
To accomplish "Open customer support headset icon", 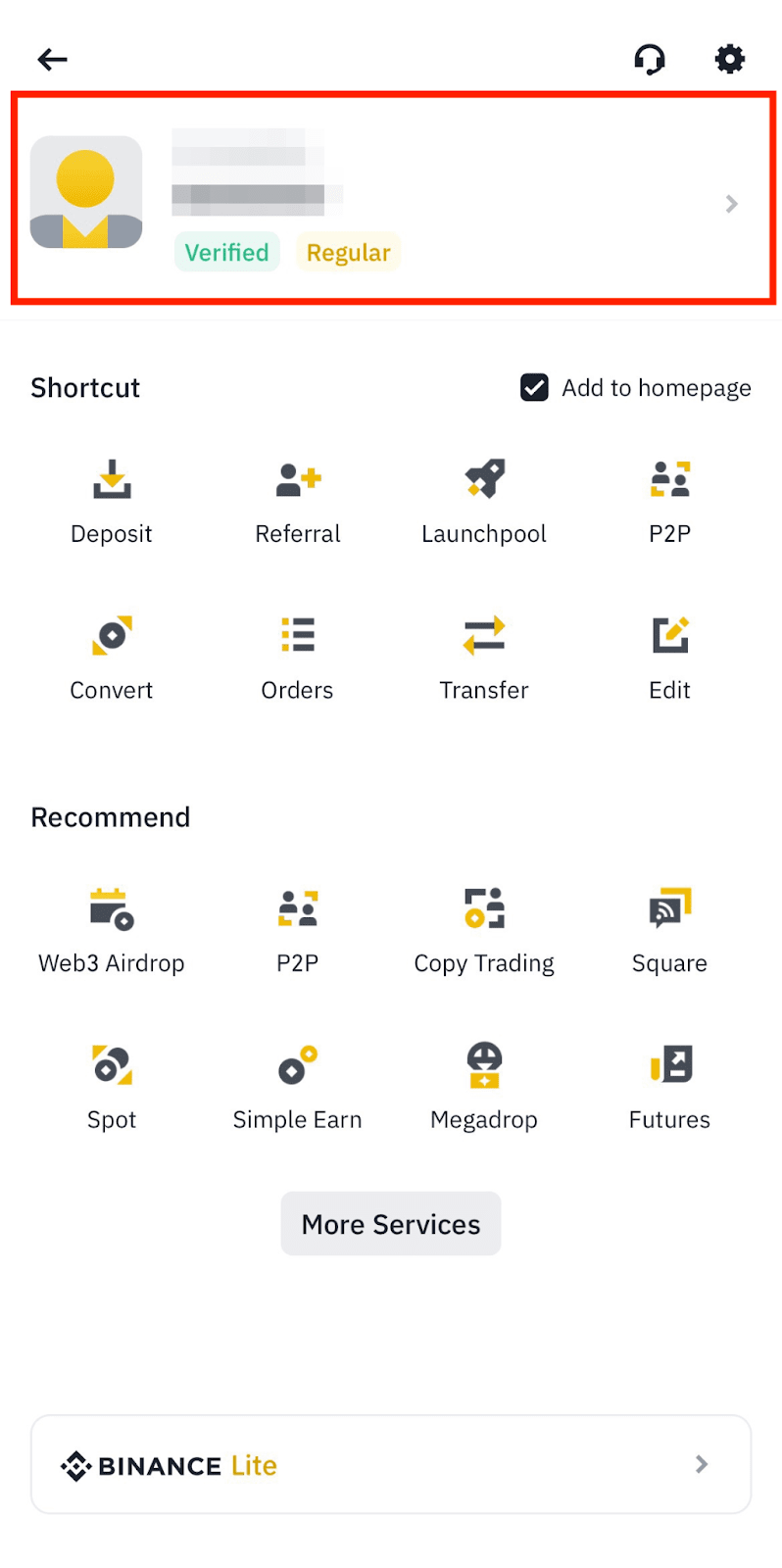I will (x=649, y=59).
